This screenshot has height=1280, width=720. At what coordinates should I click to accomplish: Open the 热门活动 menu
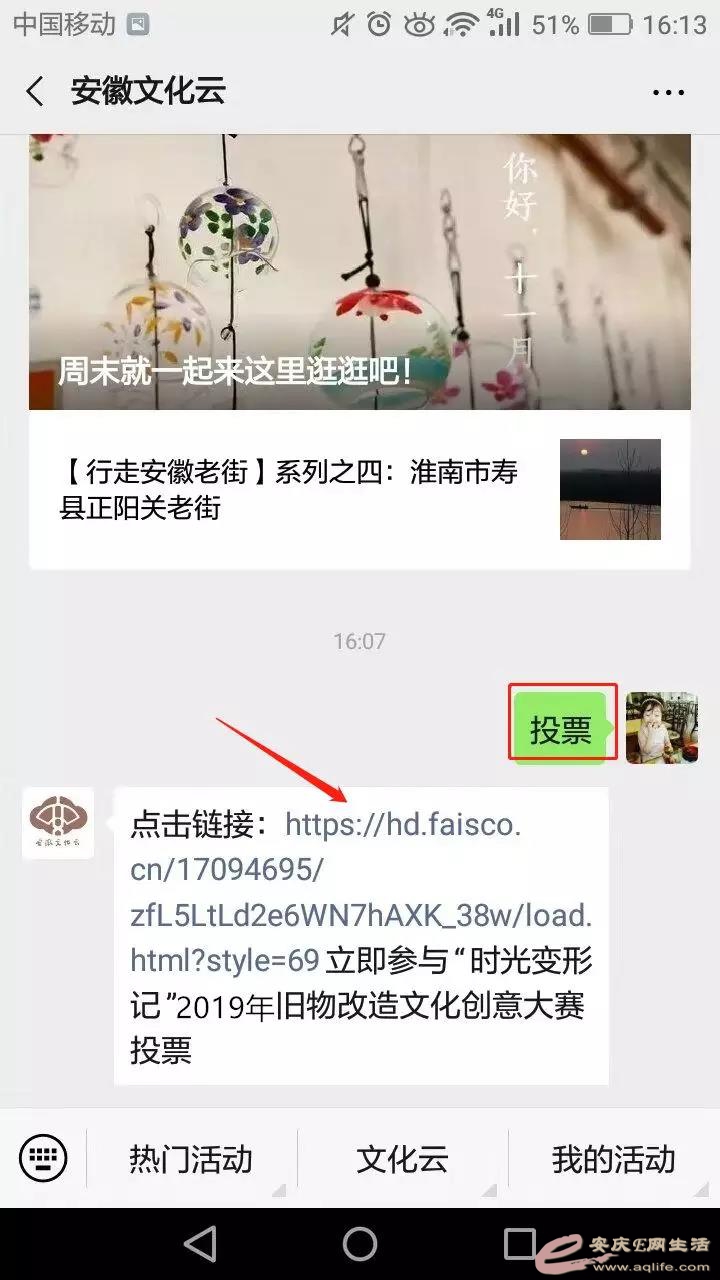point(191,1159)
